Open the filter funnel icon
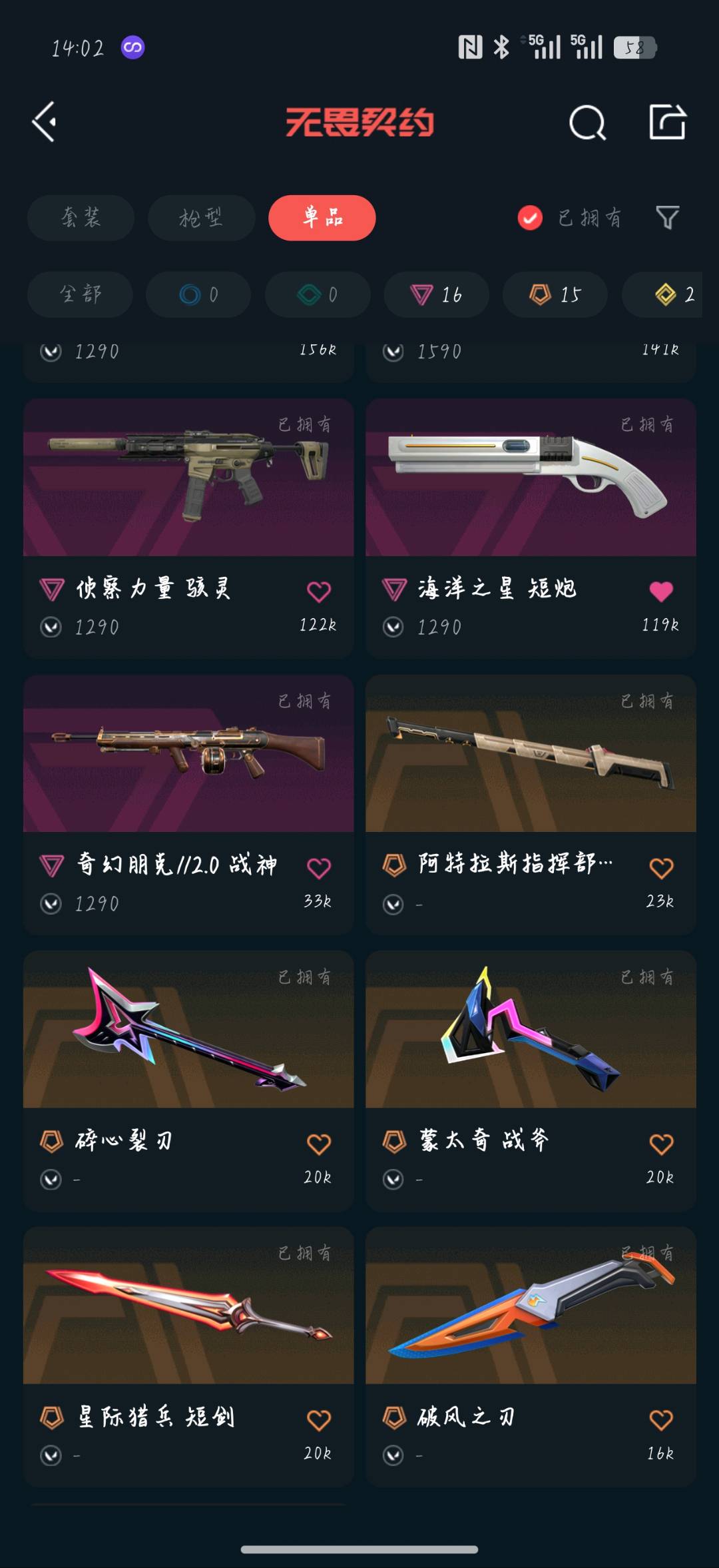This screenshot has height=1568, width=719. pos(667,218)
